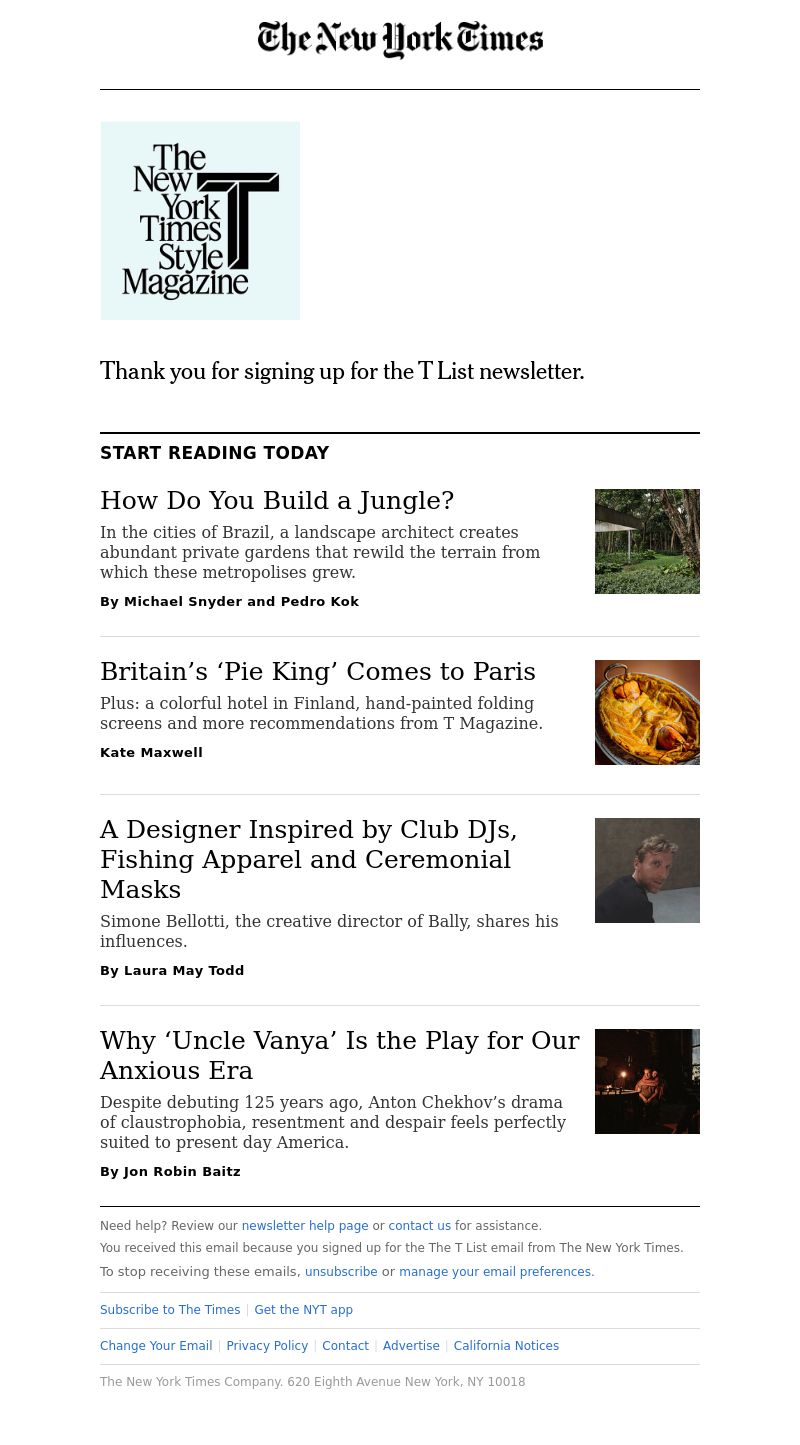The height and width of the screenshot is (1445, 800).
Task: Tap the pie dish thumbnail image
Action: [647, 712]
